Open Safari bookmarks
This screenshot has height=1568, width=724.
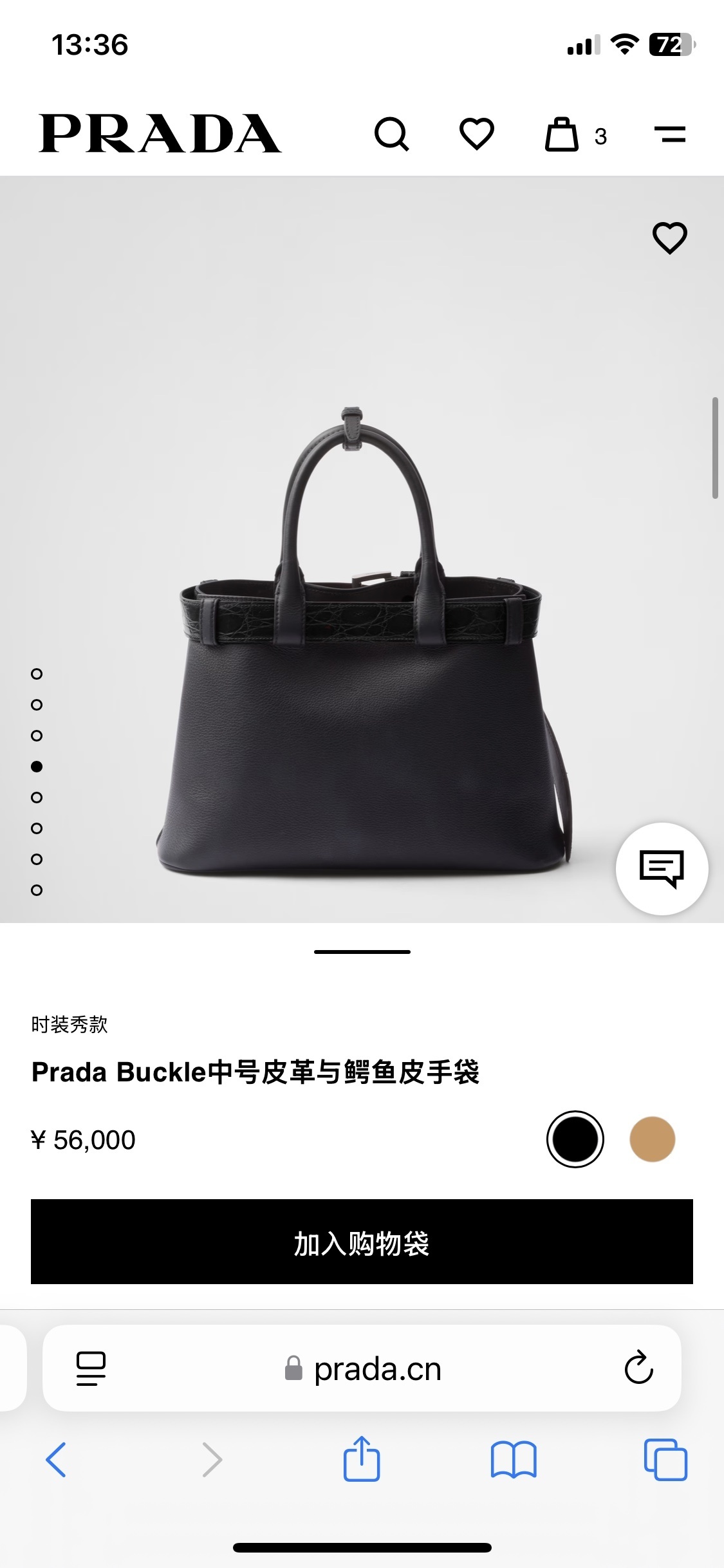(513, 1459)
